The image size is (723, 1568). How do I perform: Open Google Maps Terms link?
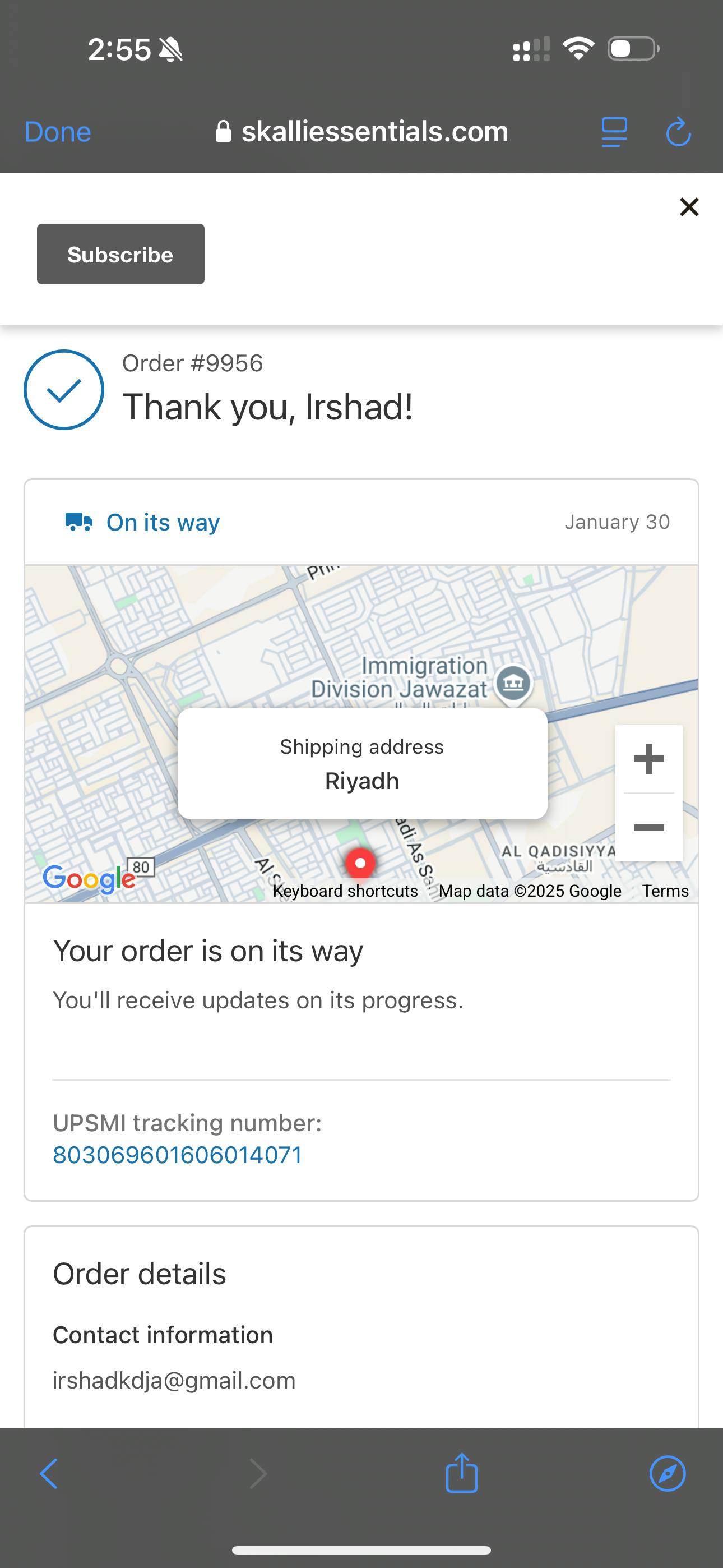tap(665, 891)
